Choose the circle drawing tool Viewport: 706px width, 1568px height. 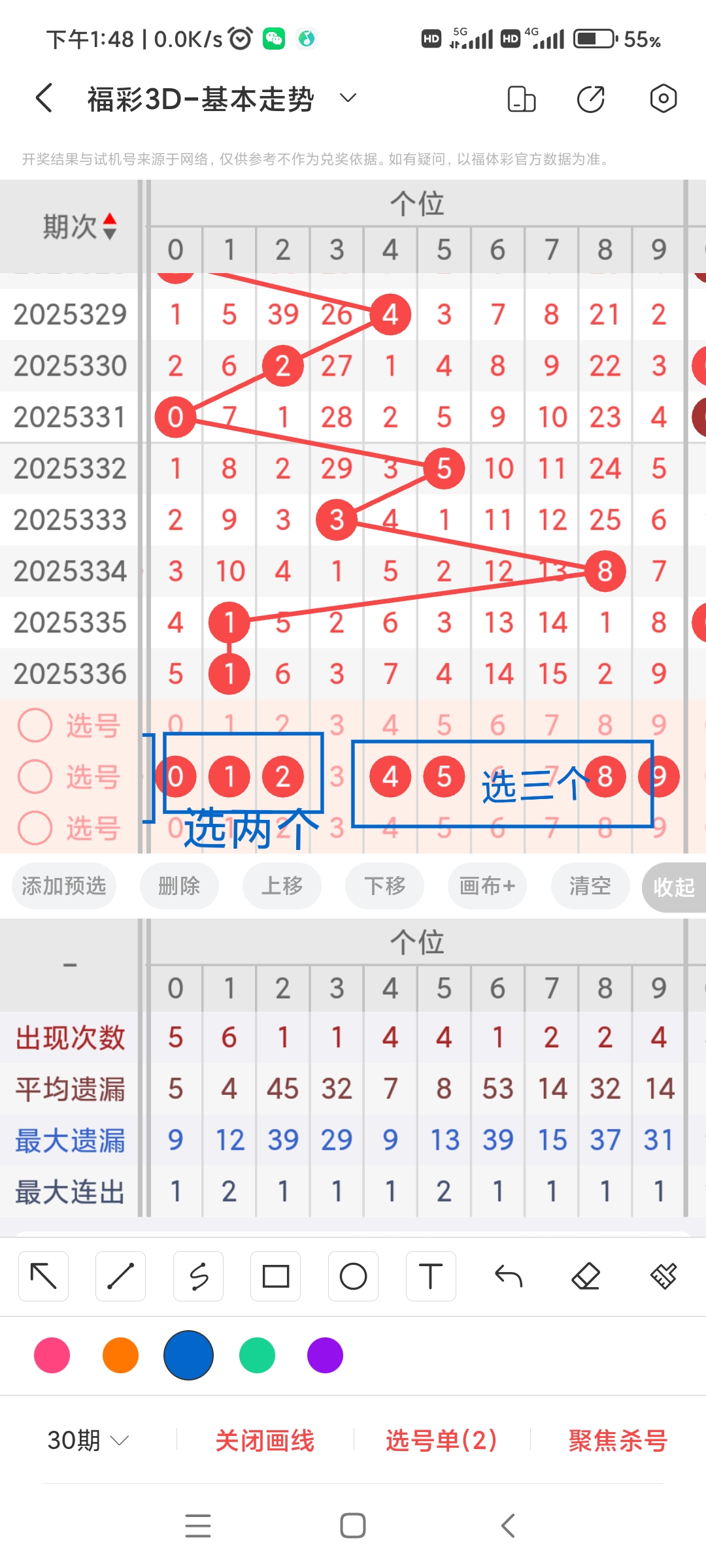coord(353,1276)
